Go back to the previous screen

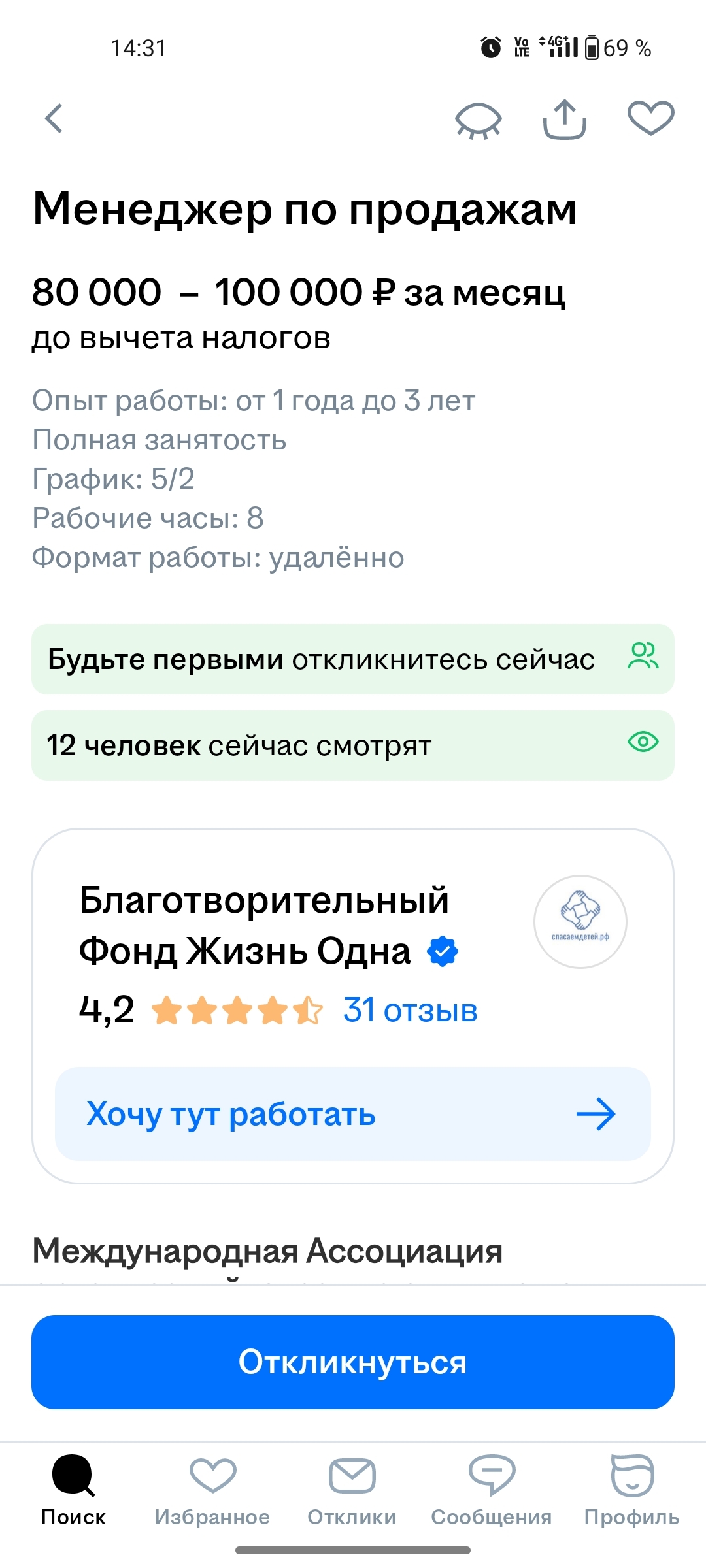(x=54, y=119)
